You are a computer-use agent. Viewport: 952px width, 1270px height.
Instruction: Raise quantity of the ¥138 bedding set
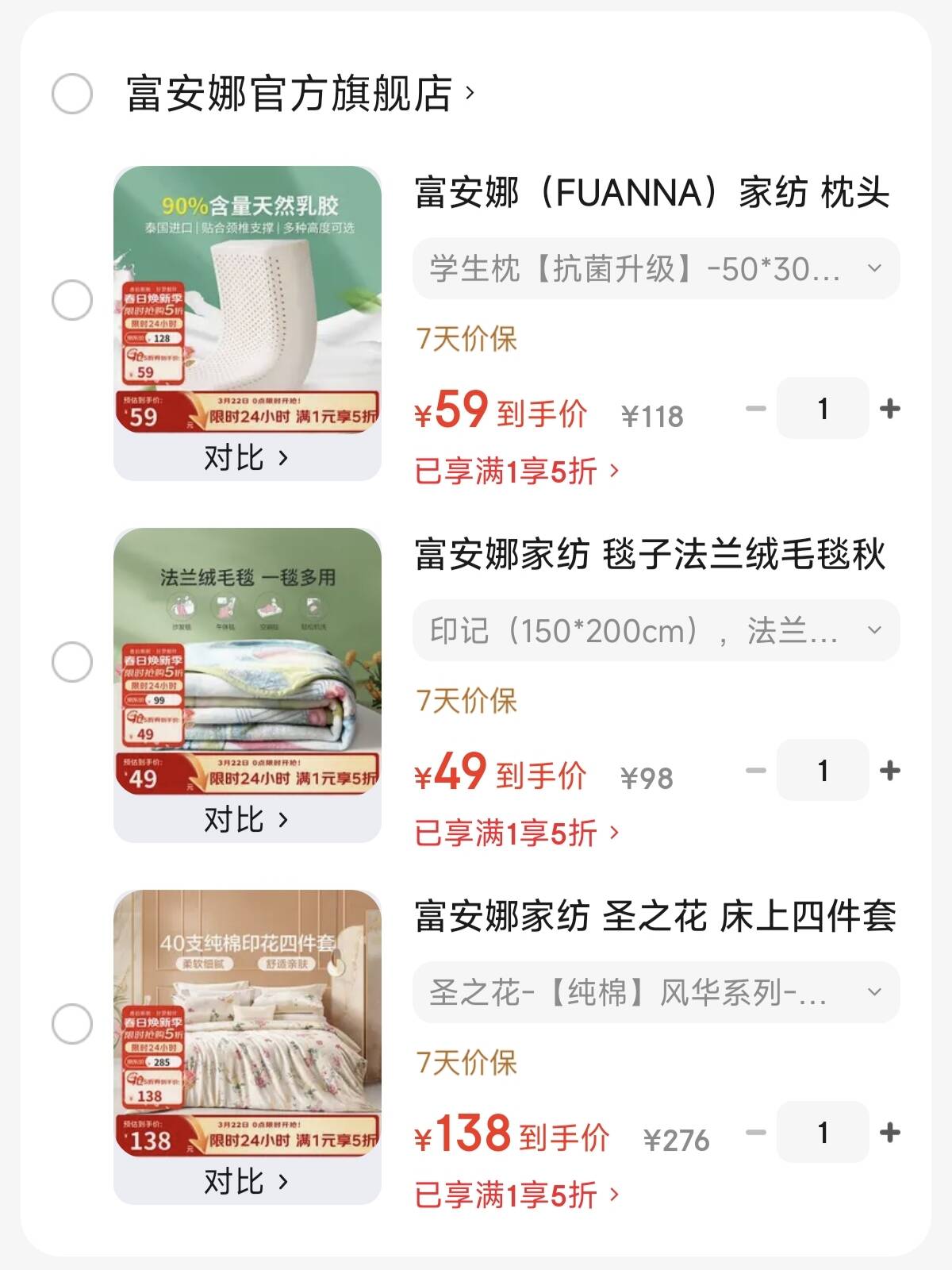pyautogui.click(x=890, y=1133)
